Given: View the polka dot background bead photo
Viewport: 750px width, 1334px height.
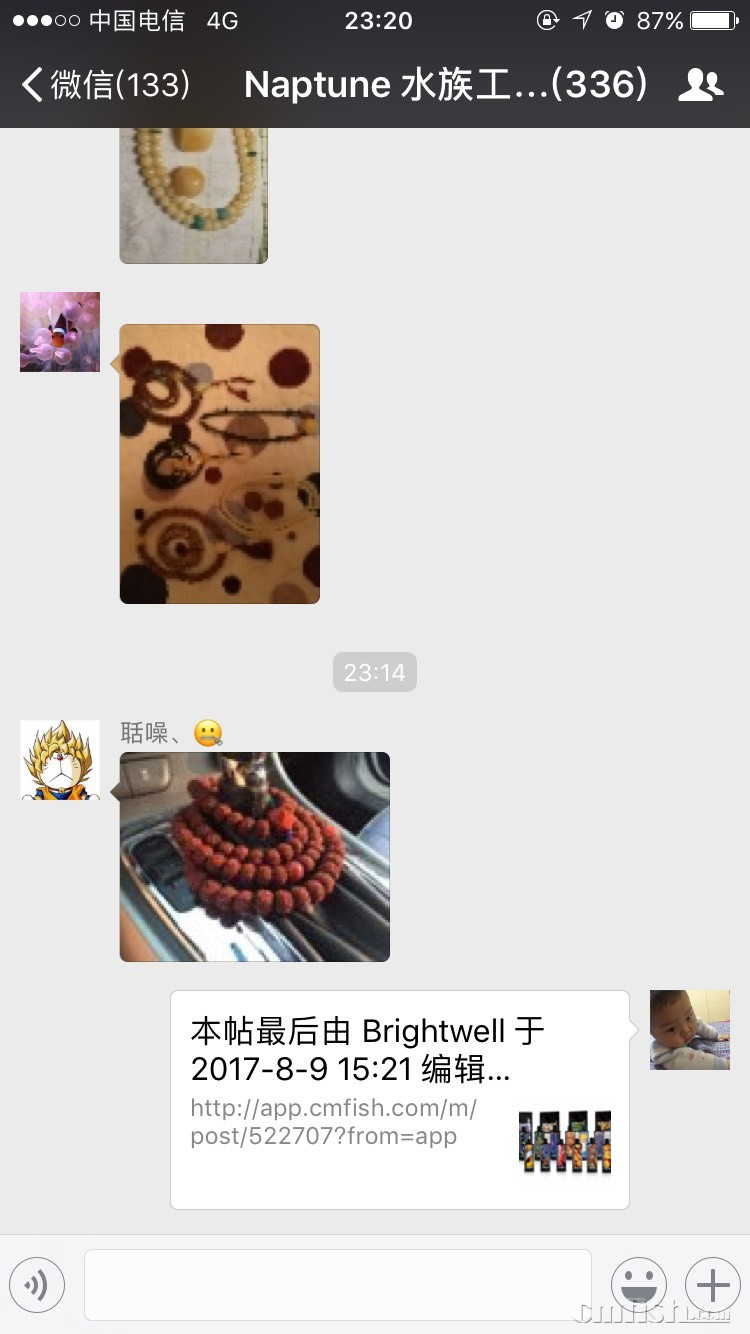Looking at the screenshot, I should tap(219, 464).
